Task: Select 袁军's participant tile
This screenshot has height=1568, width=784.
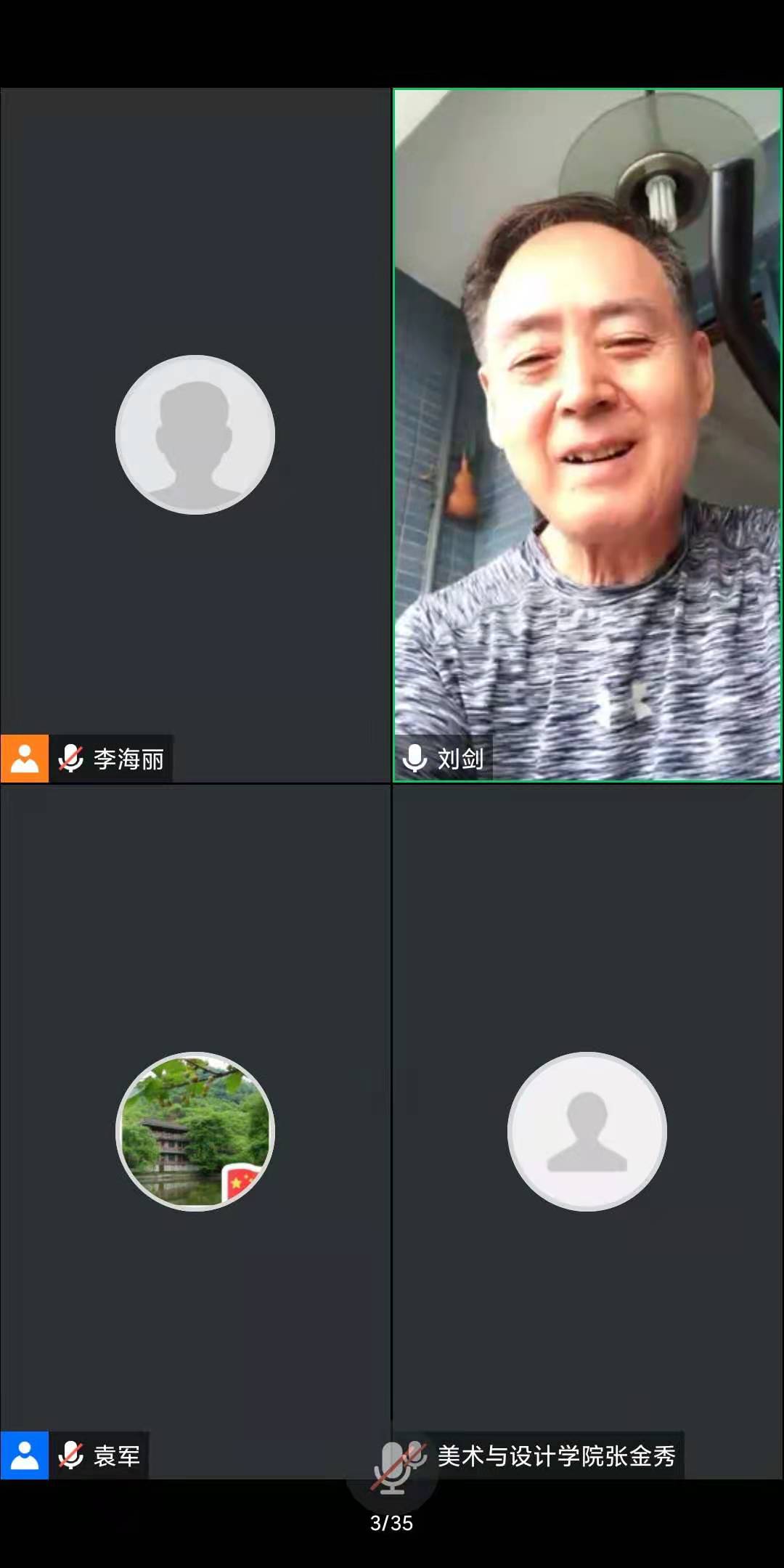Action: click(195, 1131)
